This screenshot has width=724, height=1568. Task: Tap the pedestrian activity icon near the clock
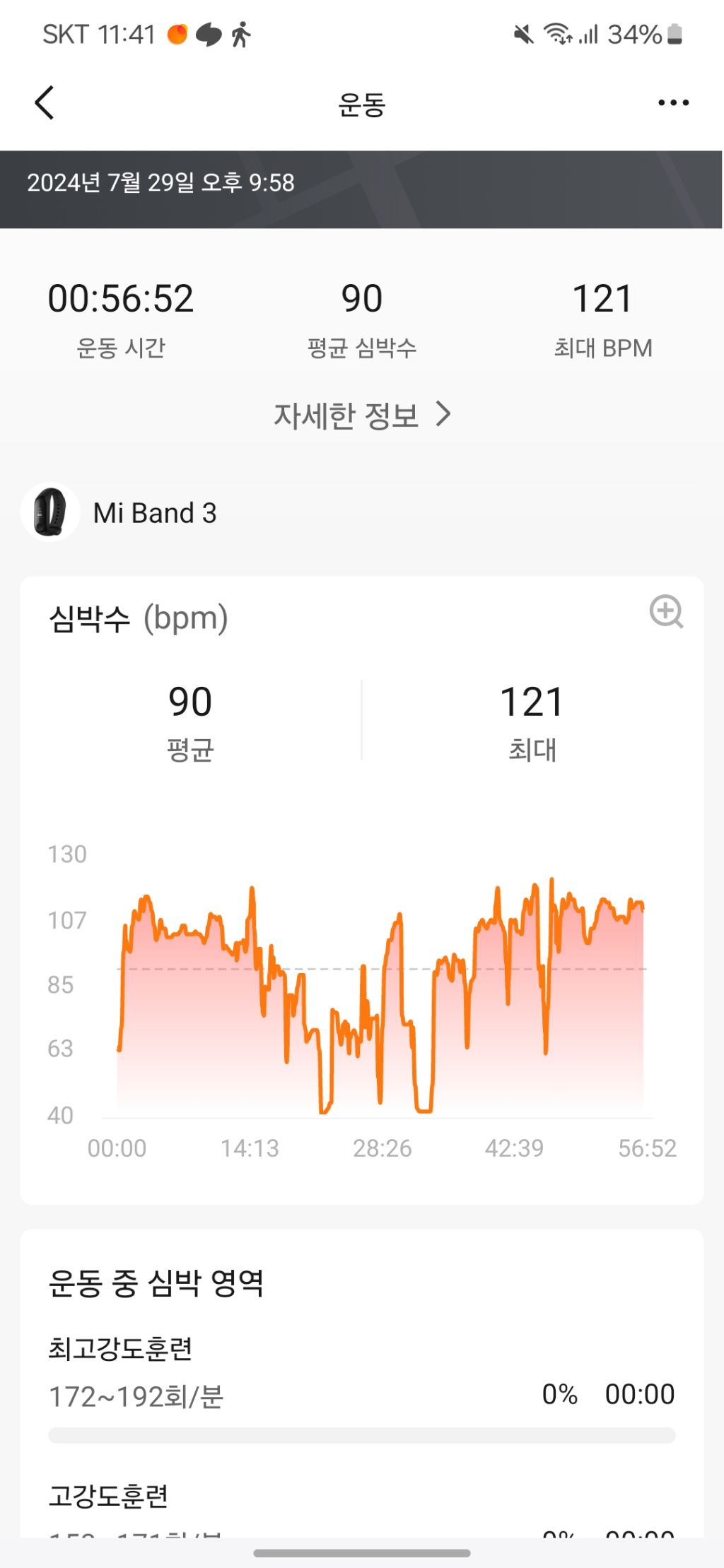[x=240, y=34]
